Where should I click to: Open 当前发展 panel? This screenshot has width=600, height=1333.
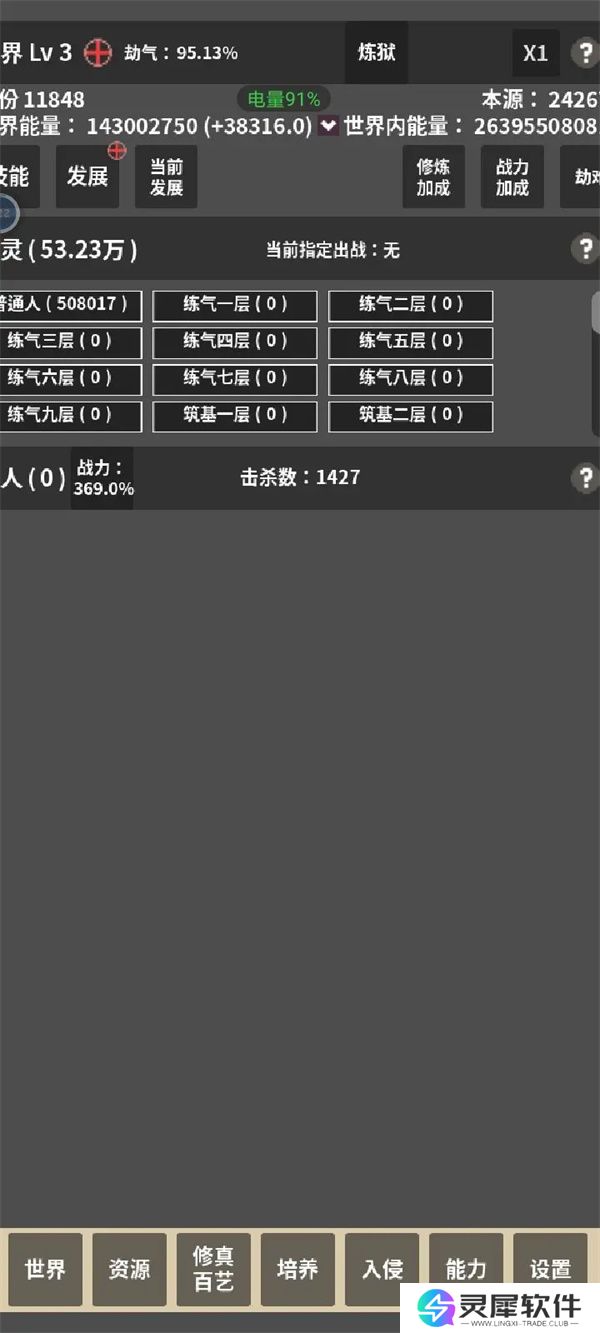(x=166, y=177)
